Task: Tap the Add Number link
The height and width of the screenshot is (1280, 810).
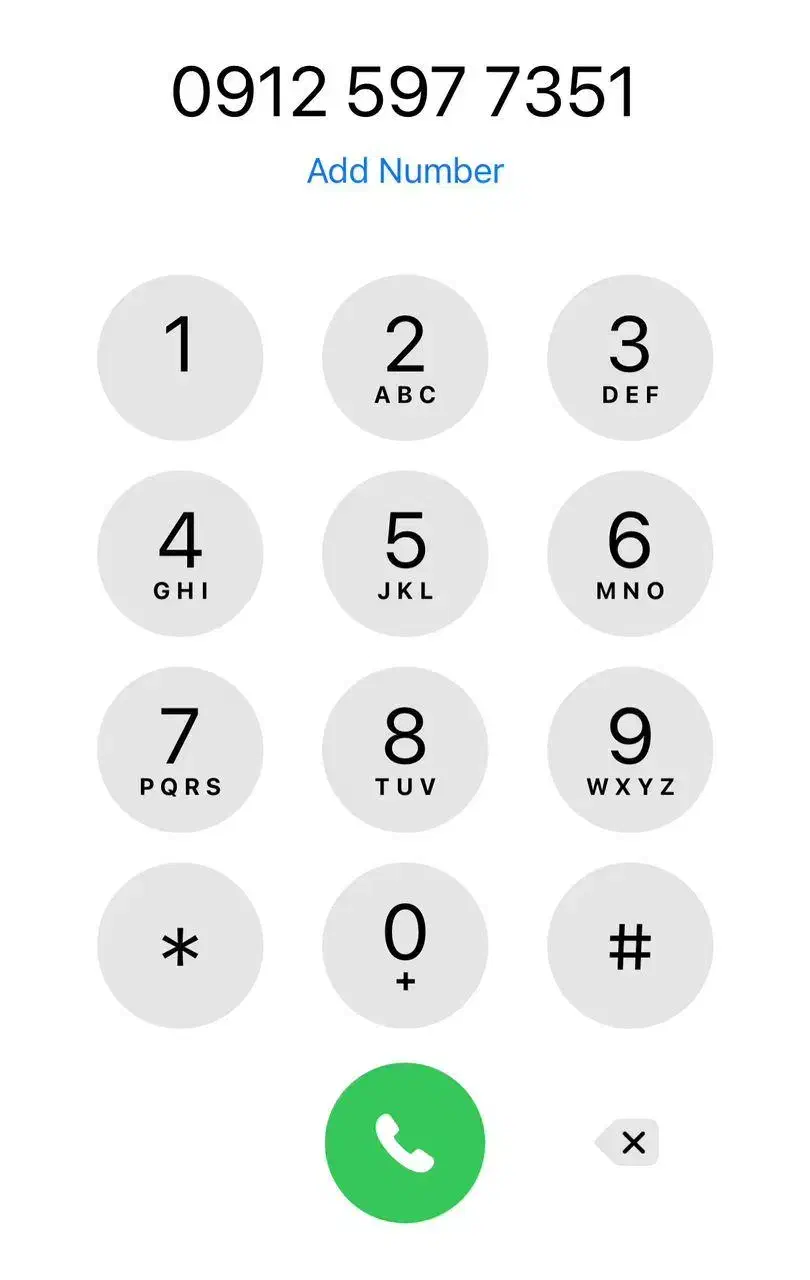Action: pyautogui.click(x=405, y=171)
